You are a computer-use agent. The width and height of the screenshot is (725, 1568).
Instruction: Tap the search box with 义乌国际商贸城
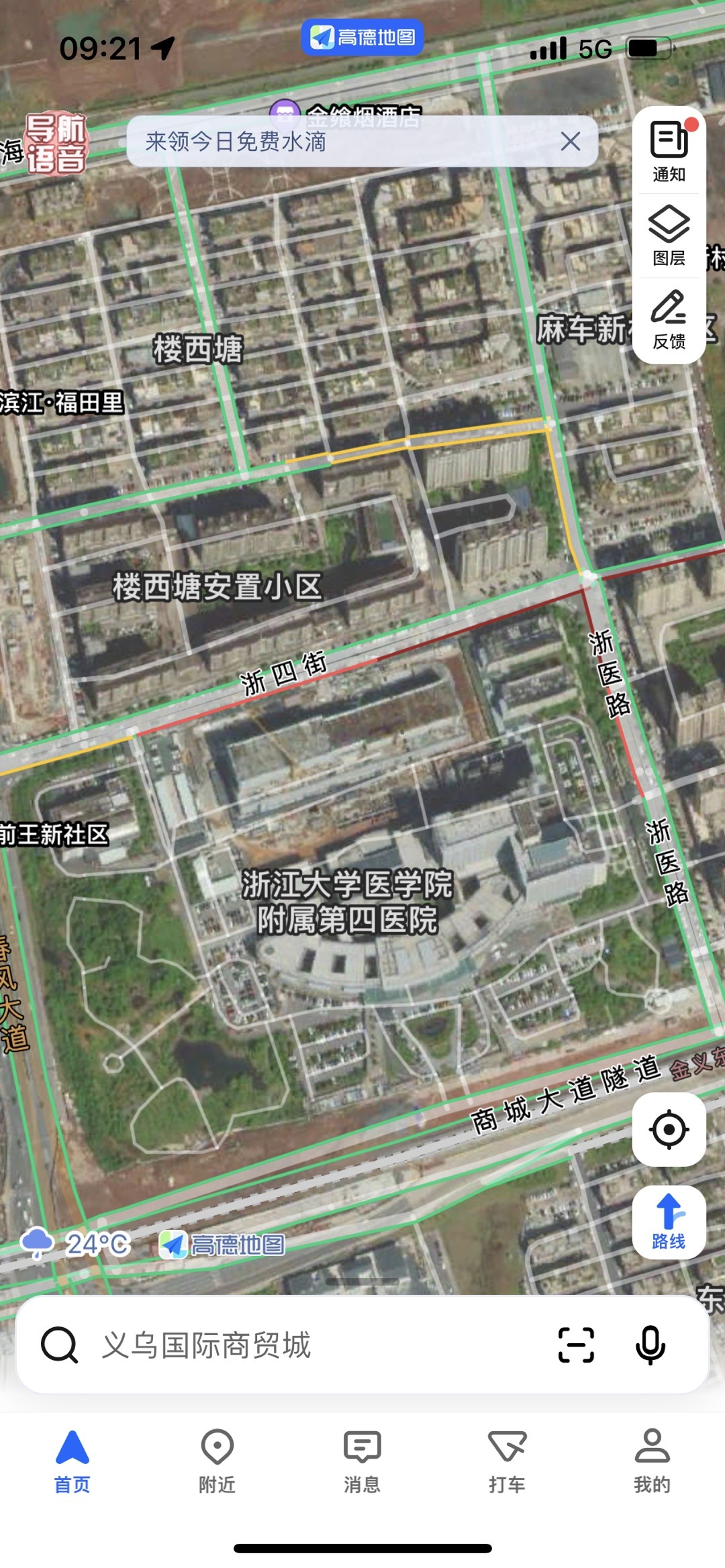(x=302, y=1345)
